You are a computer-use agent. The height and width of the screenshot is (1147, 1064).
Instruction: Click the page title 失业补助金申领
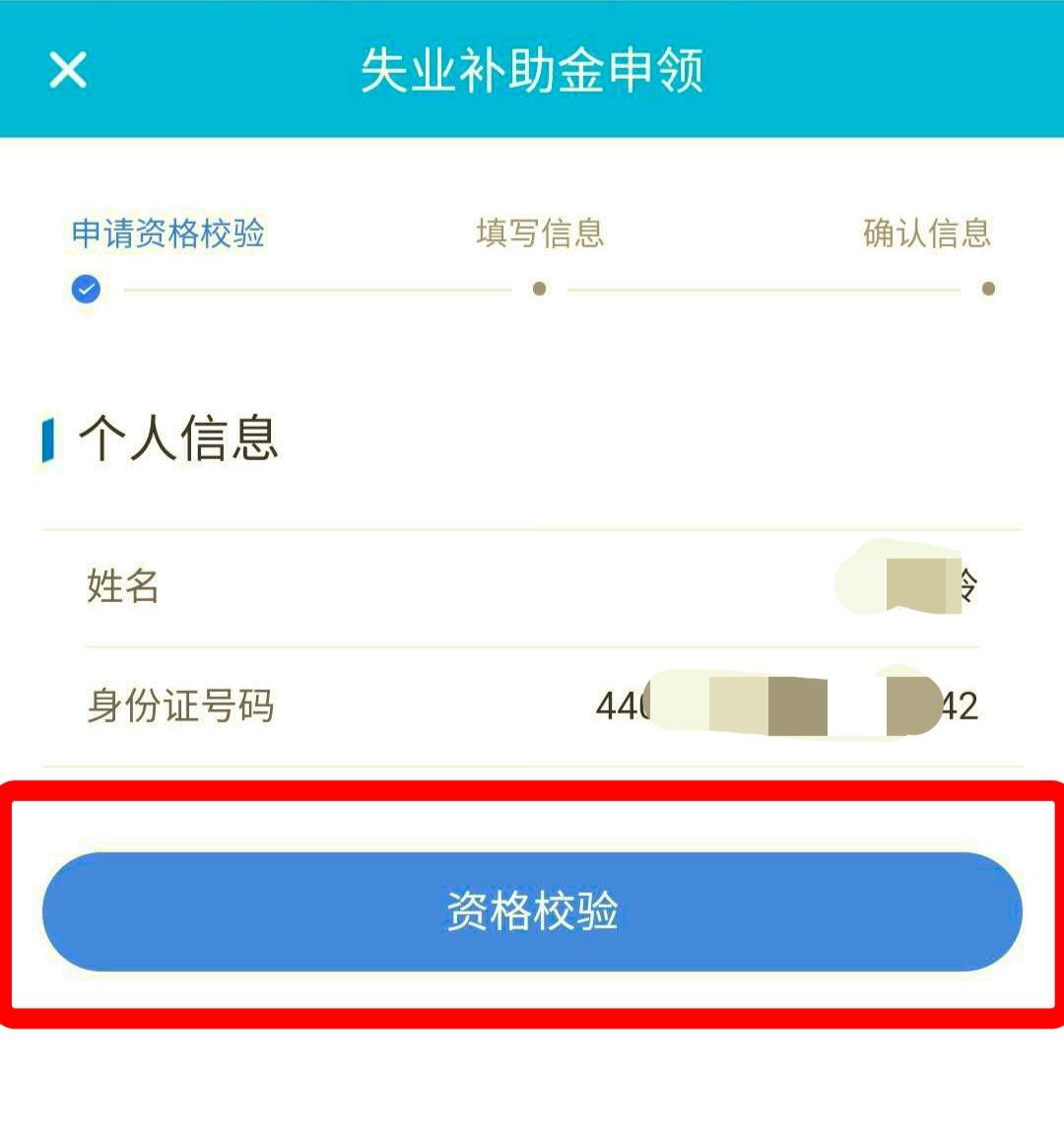[532, 71]
